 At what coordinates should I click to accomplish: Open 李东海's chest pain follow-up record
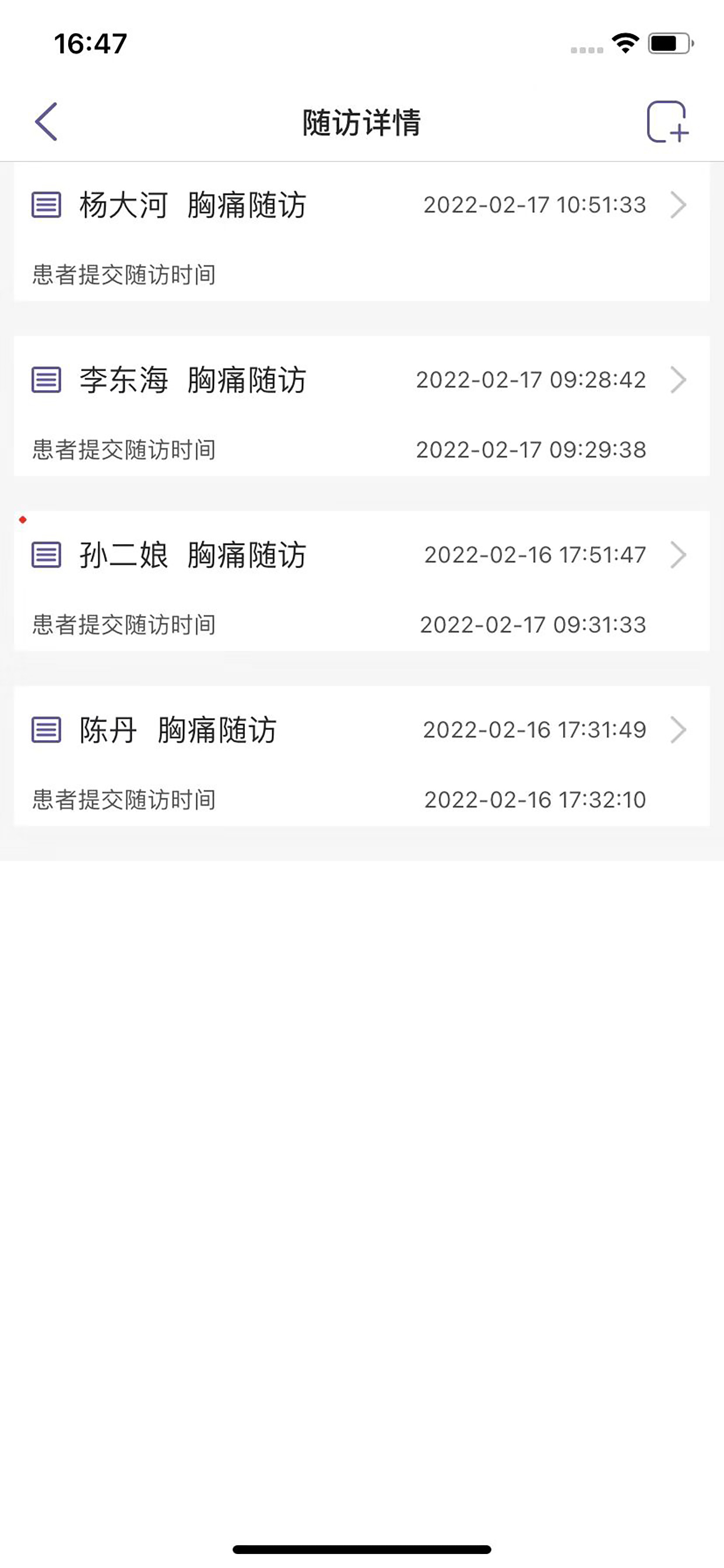pyautogui.click(x=361, y=406)
